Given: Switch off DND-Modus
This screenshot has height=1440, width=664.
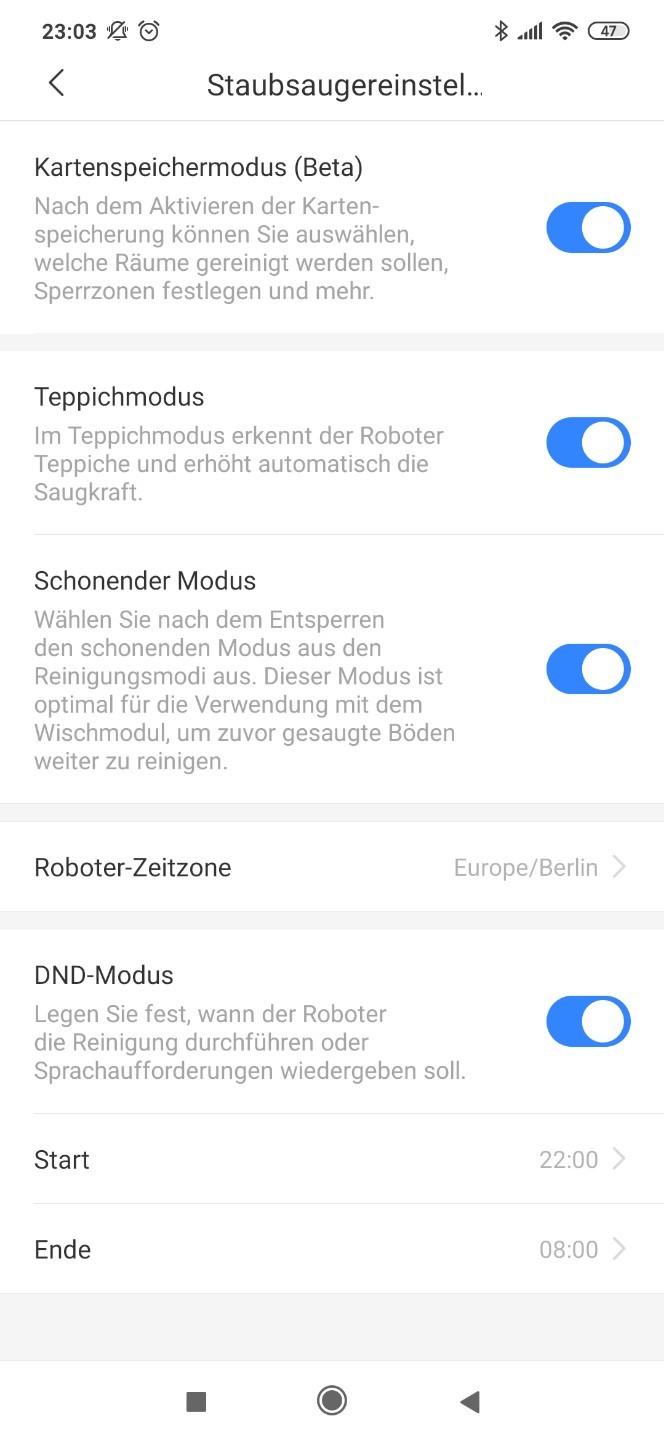Looking at the screenshot, I should (x=588, y=1021).
